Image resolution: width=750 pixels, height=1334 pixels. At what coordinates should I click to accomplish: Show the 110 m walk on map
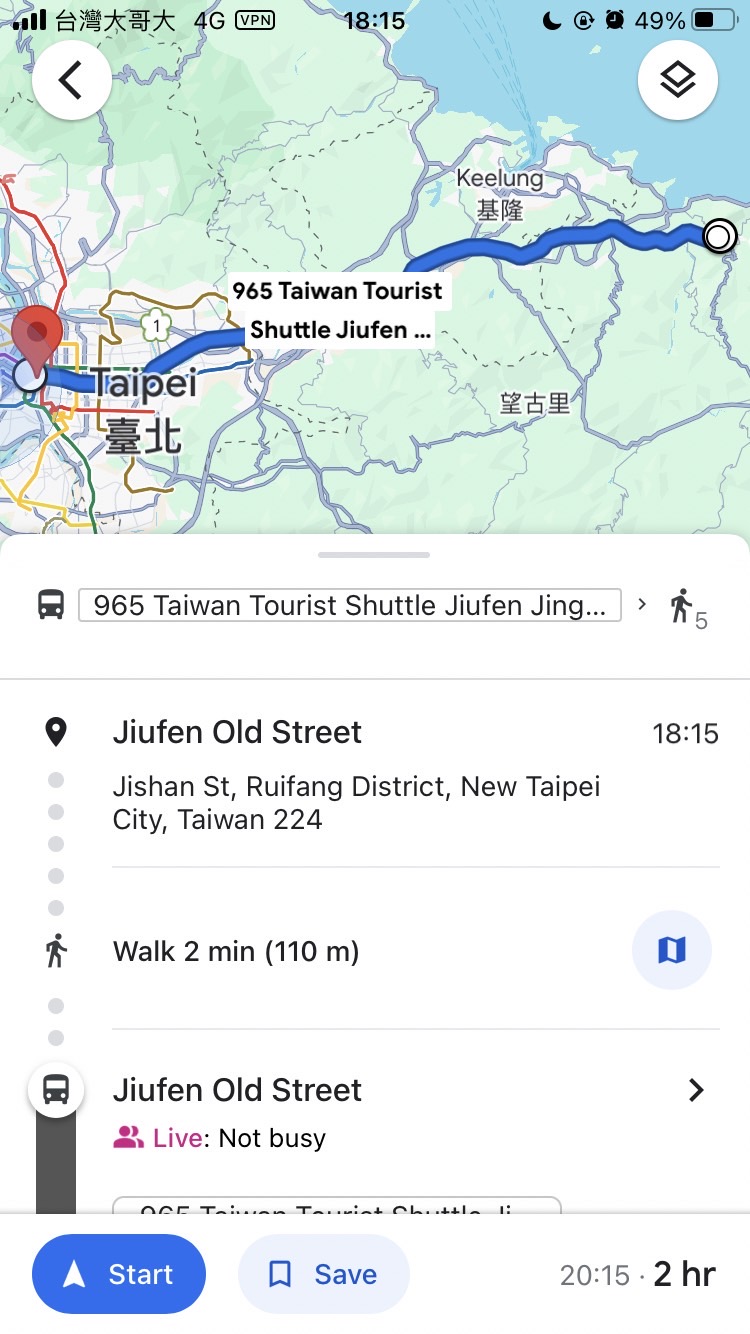coord(672,950)
